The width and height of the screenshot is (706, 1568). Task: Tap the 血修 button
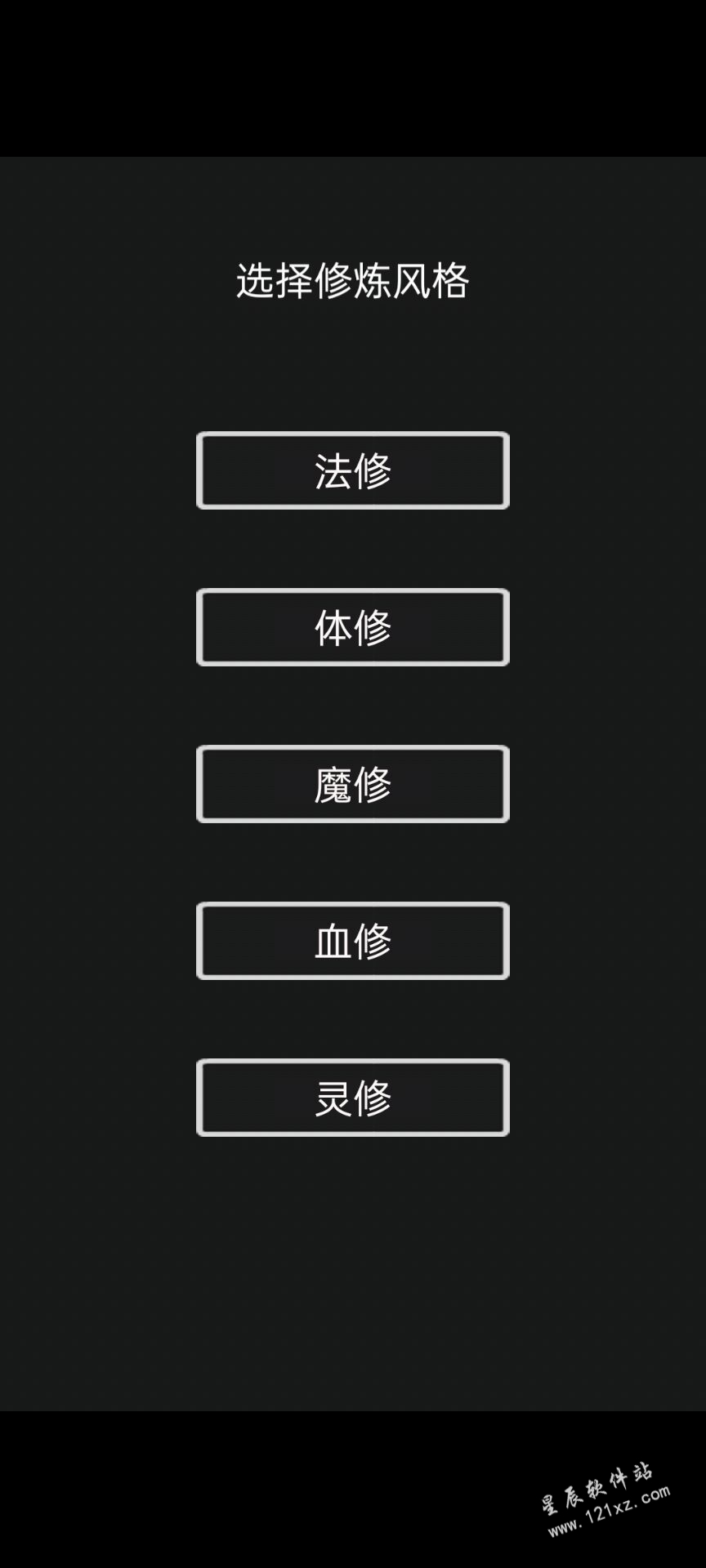[353, 941]
